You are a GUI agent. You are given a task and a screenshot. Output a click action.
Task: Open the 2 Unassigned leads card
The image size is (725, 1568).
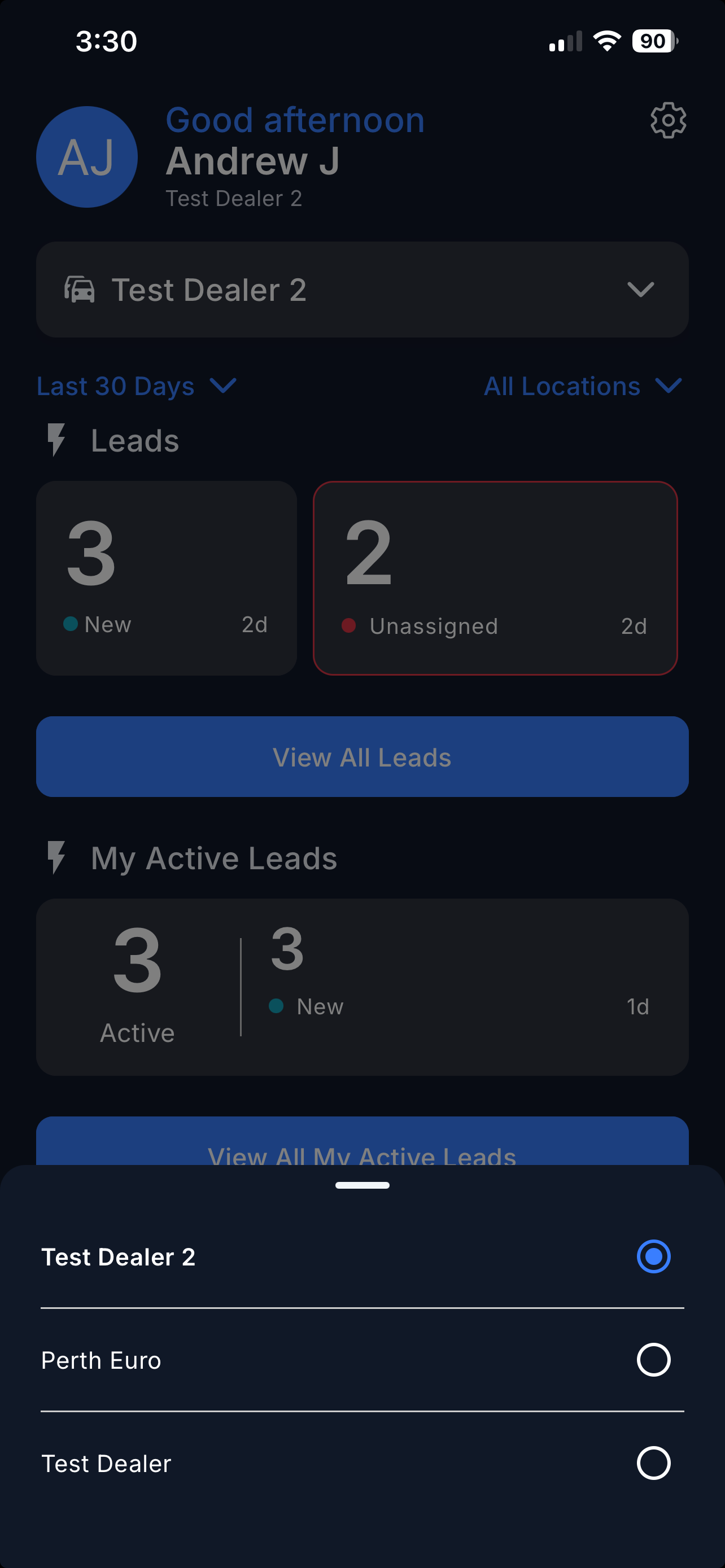click(x=495, y=577)
